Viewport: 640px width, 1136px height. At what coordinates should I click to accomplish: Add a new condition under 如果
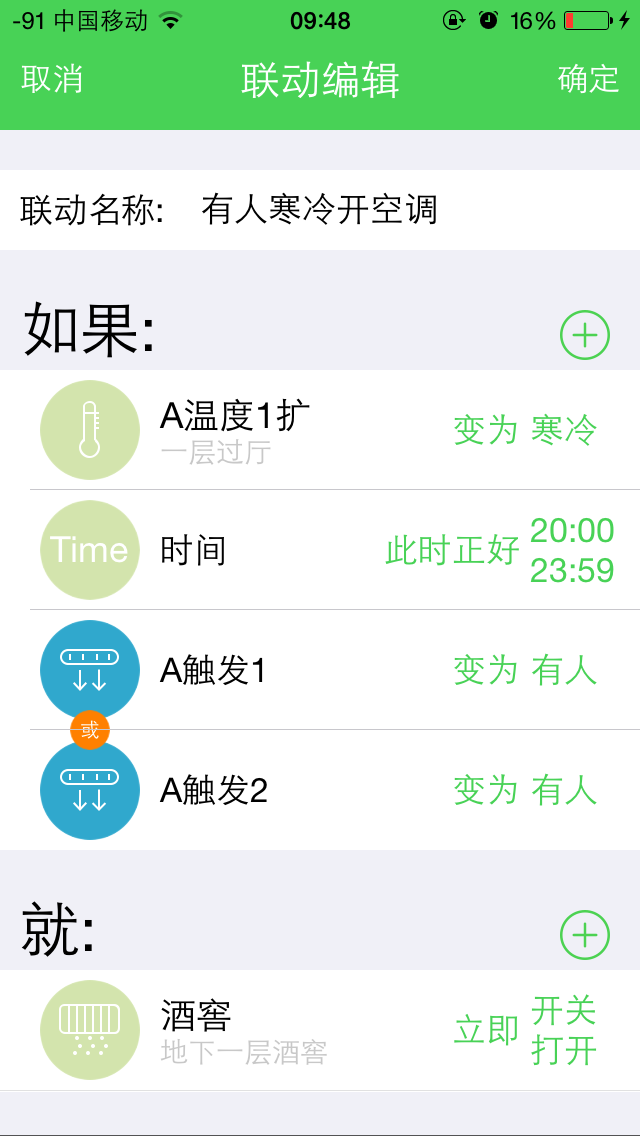[x=585, y=335]
